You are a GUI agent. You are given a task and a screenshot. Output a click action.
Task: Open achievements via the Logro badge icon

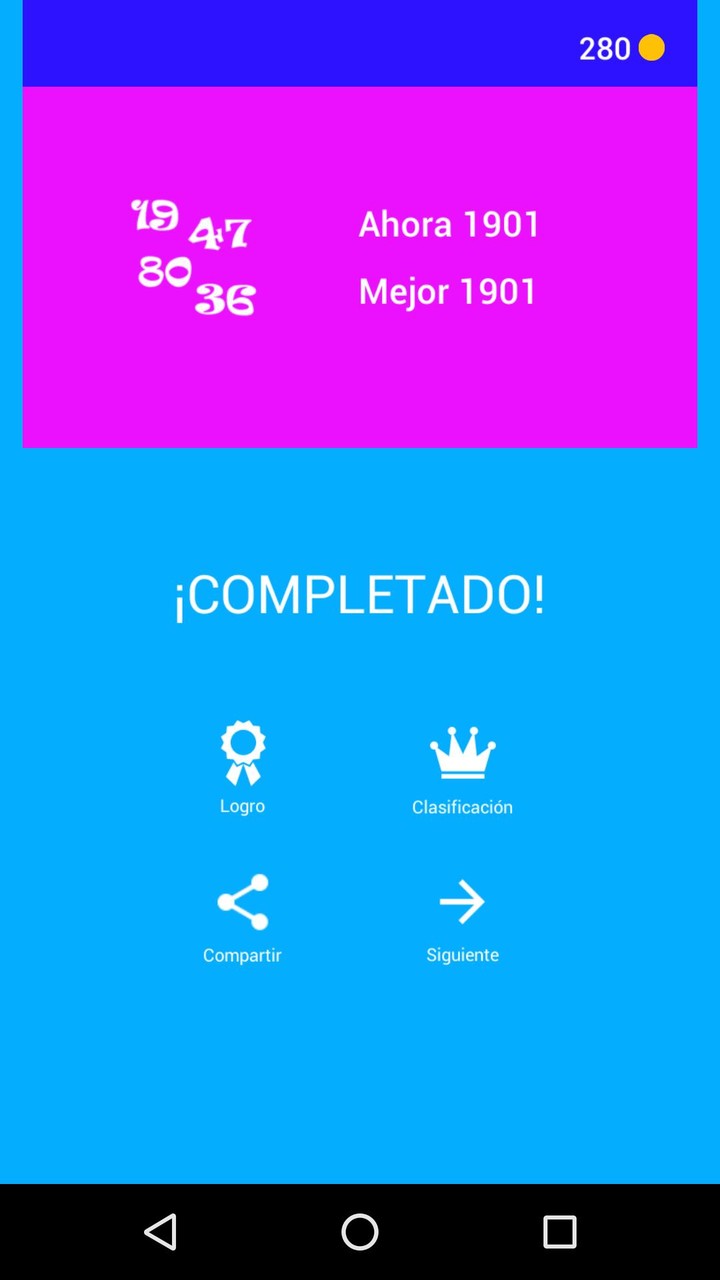pos(242,751)
